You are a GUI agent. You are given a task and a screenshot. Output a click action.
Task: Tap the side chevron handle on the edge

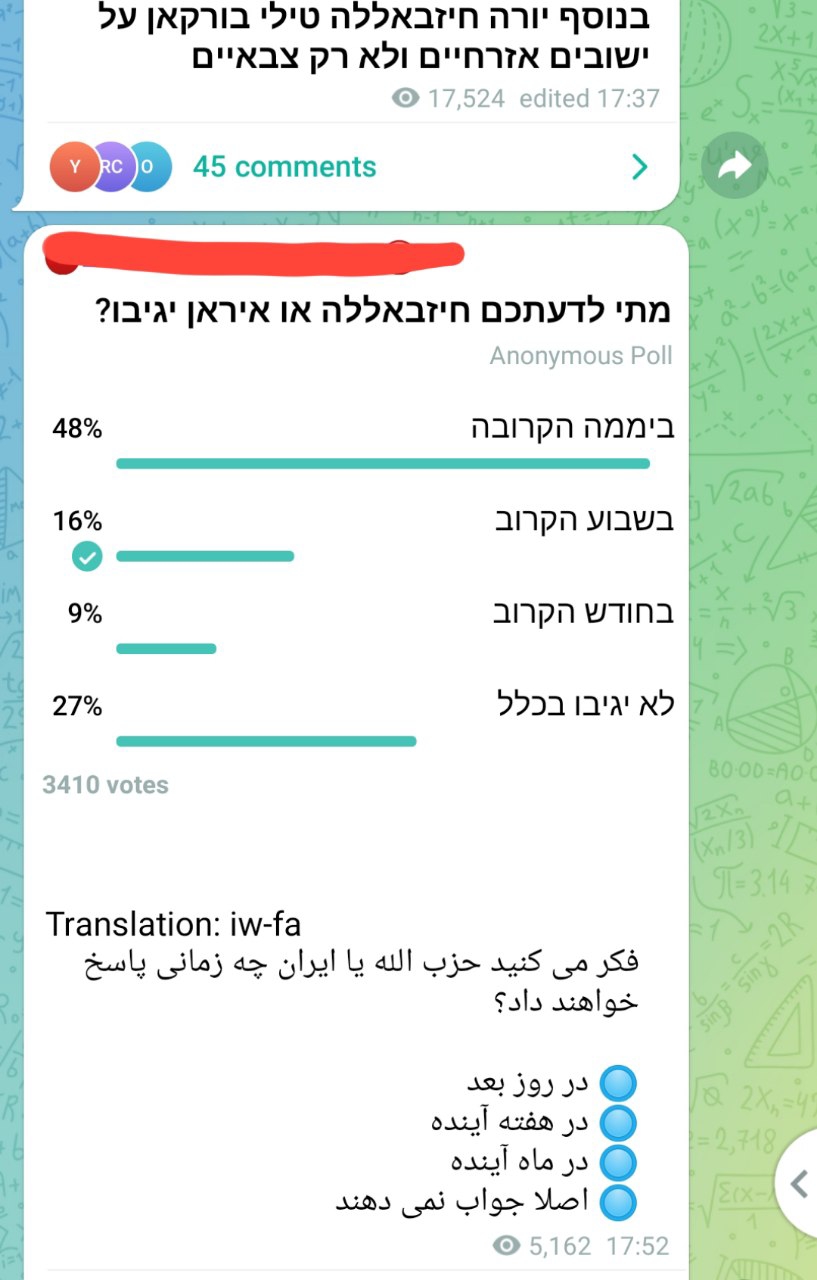[798, 1184]
